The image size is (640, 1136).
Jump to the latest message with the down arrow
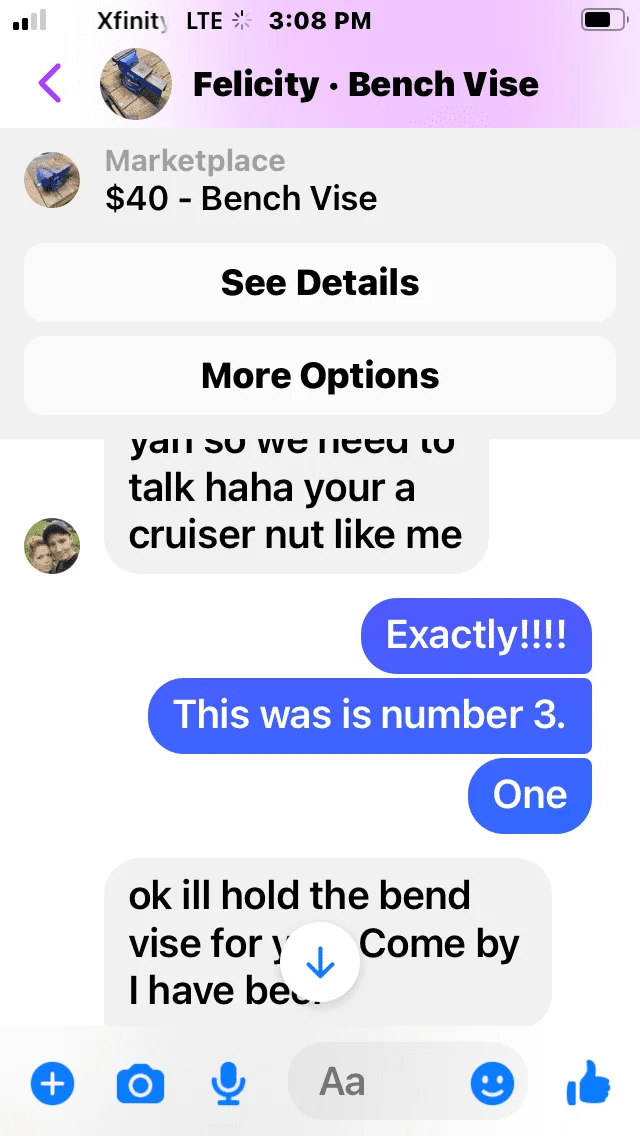[x=320, y=962]
